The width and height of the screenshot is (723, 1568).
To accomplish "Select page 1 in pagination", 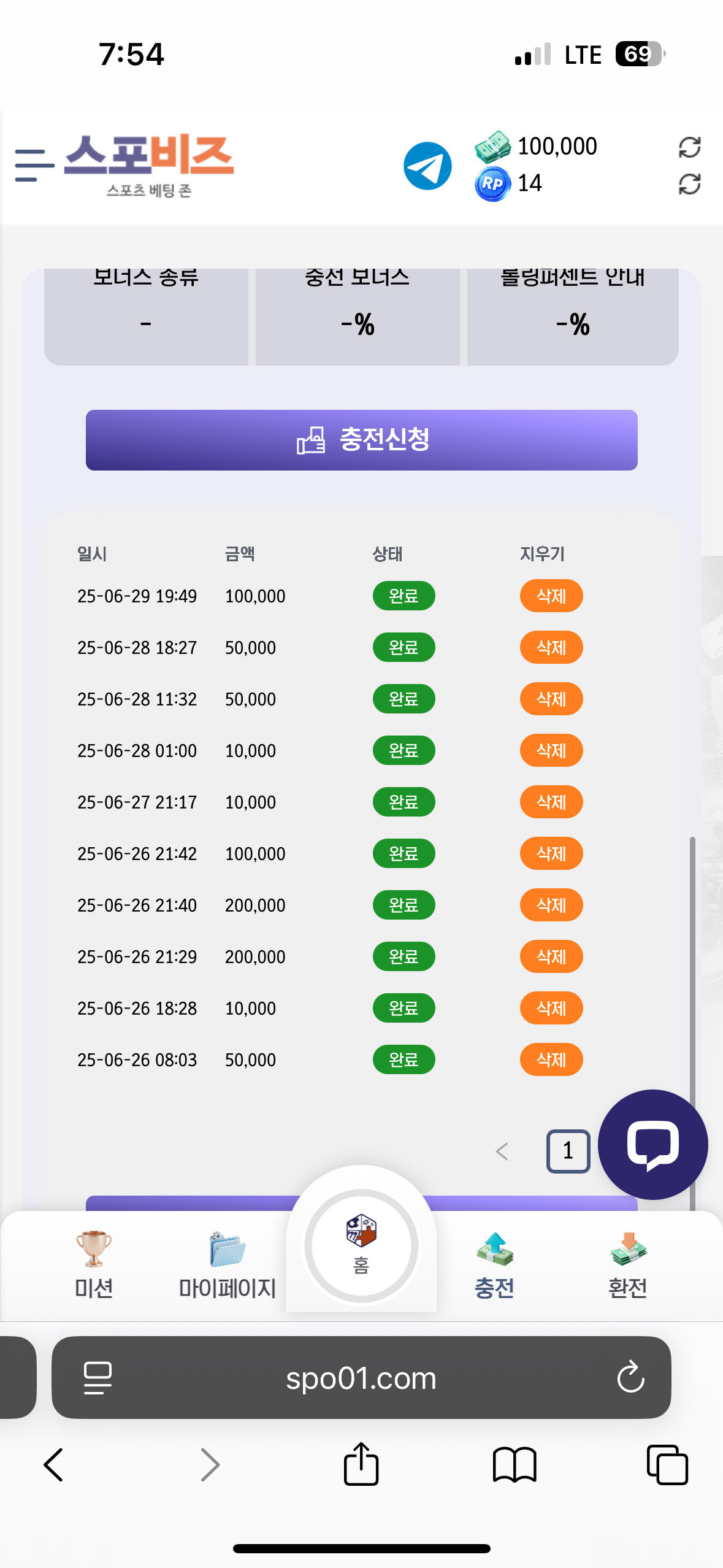I will tap(568, 1151).
